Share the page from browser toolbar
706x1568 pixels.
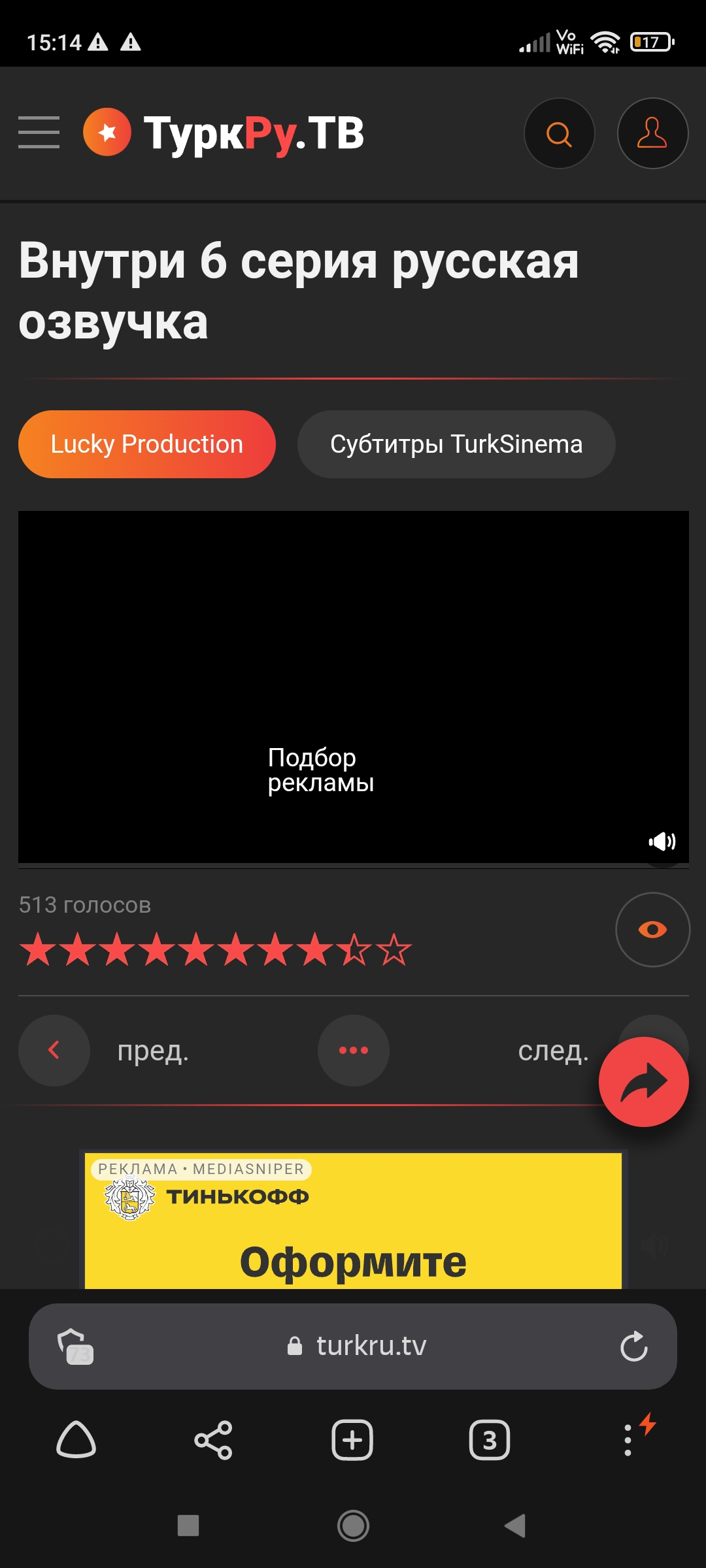[214, 1440]
